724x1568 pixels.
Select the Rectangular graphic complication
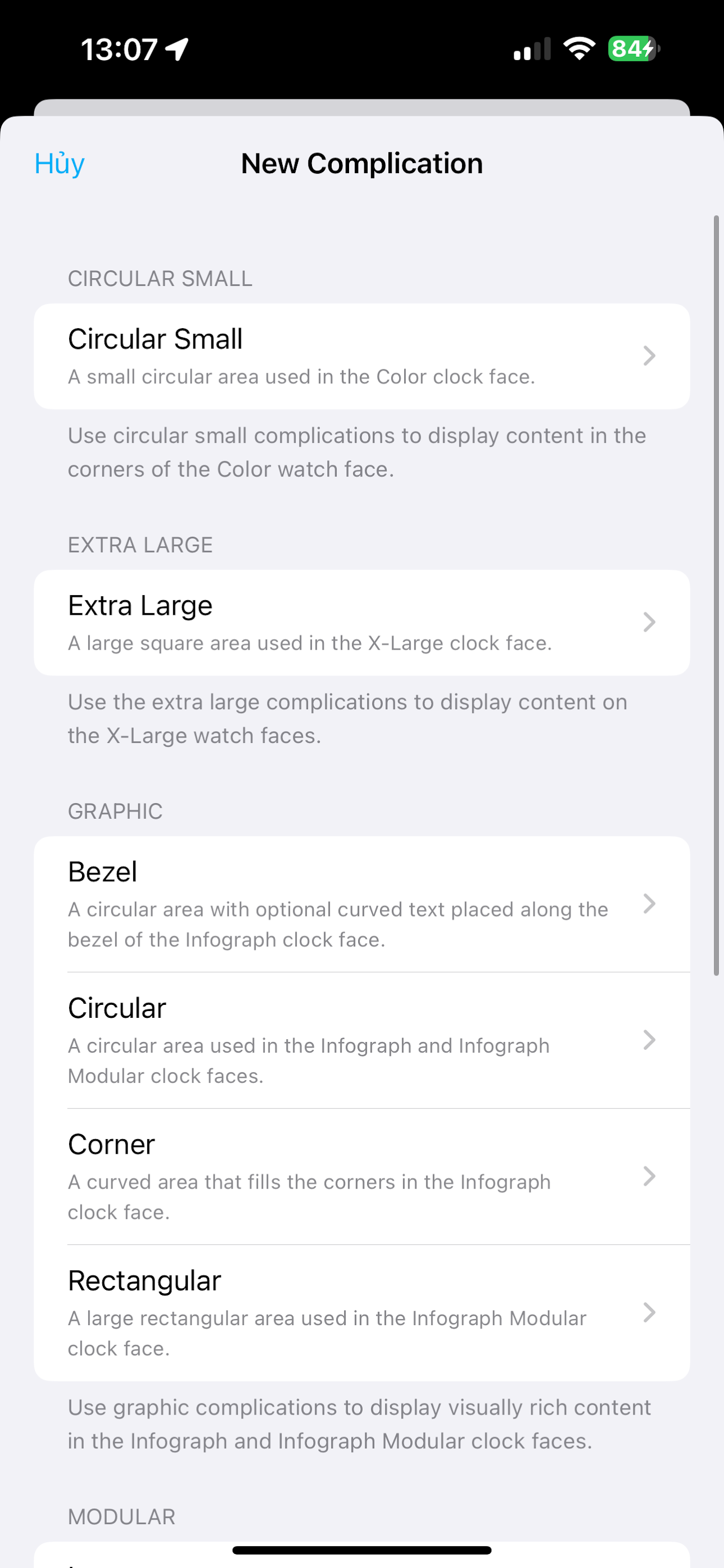point(361,1313)
